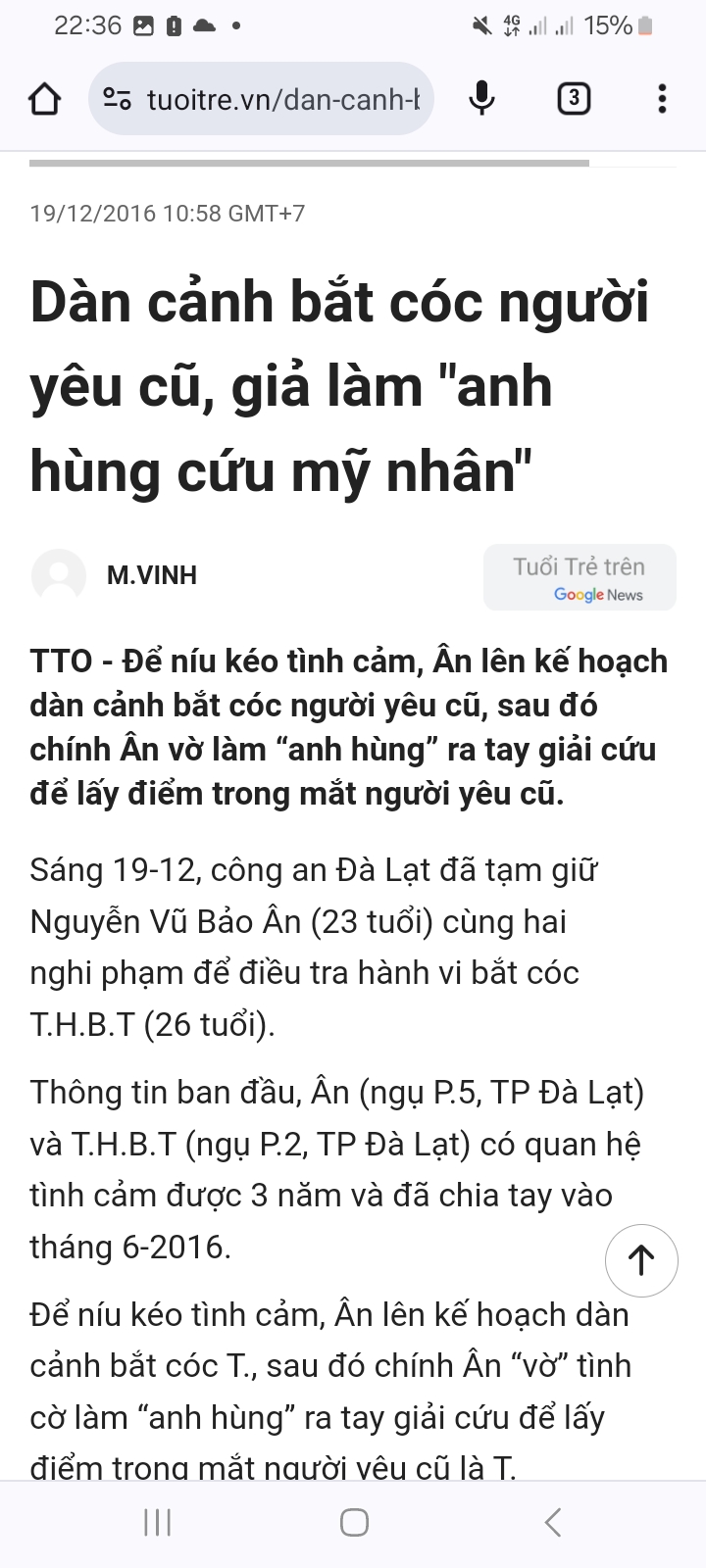Open the recent apps overview
The width and height of the screenshot is (706, 1568).
pyautogui.click(x=157, y=1522)
